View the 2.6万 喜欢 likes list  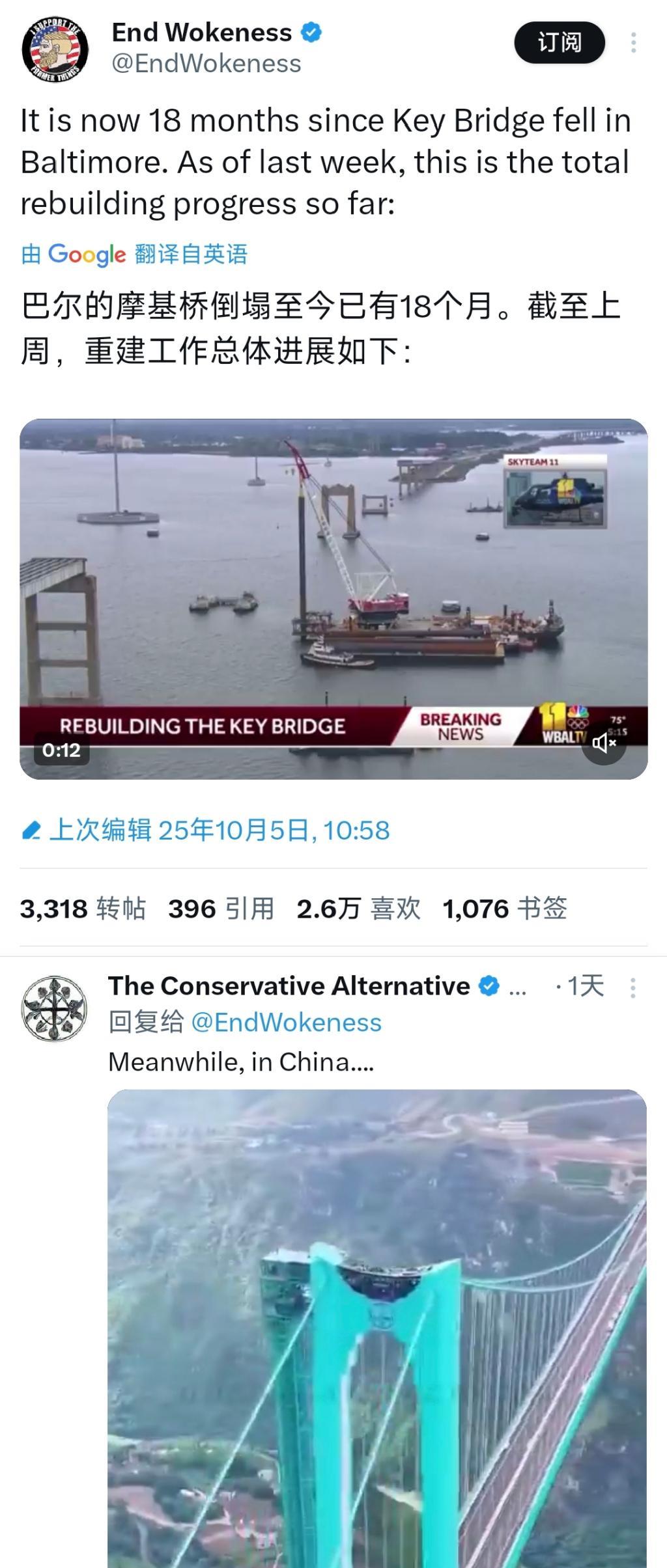pyautogui.click(x=359, y=908)
